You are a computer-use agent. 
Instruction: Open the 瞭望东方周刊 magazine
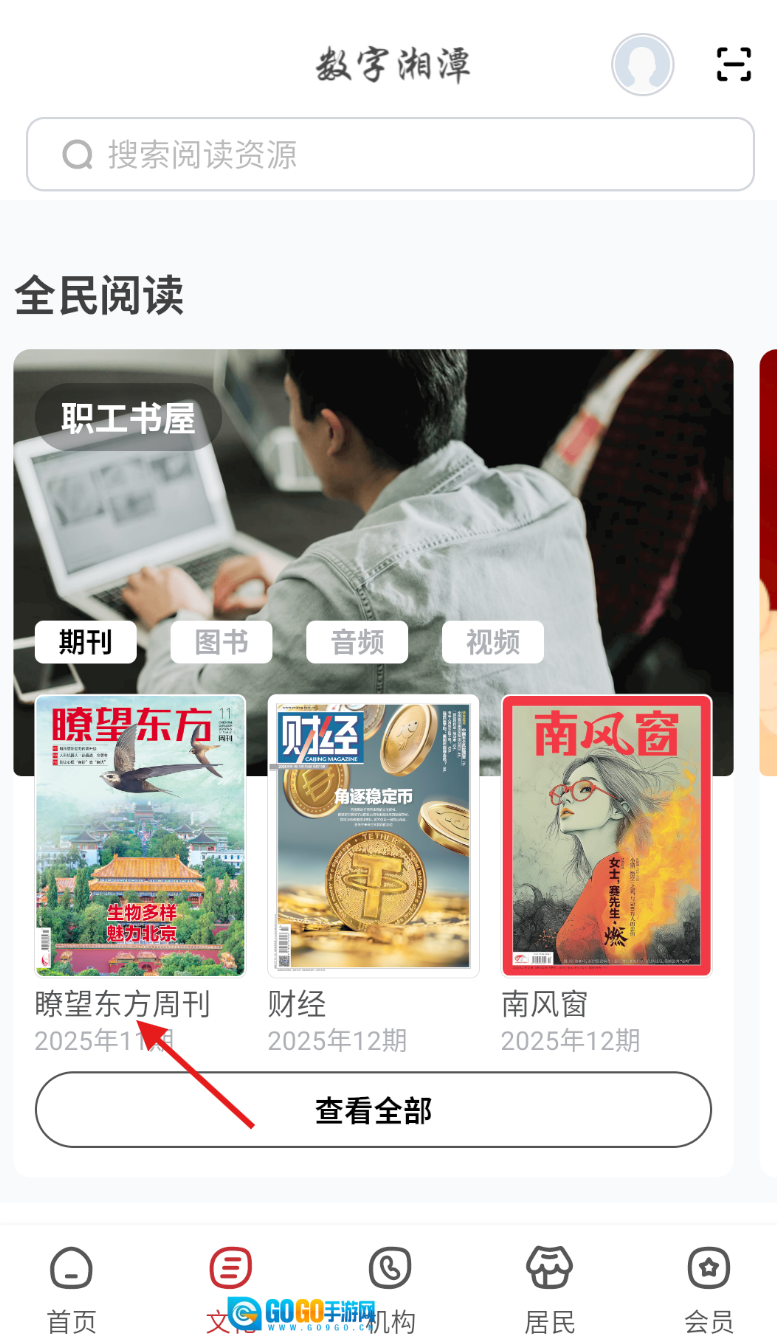140,836
